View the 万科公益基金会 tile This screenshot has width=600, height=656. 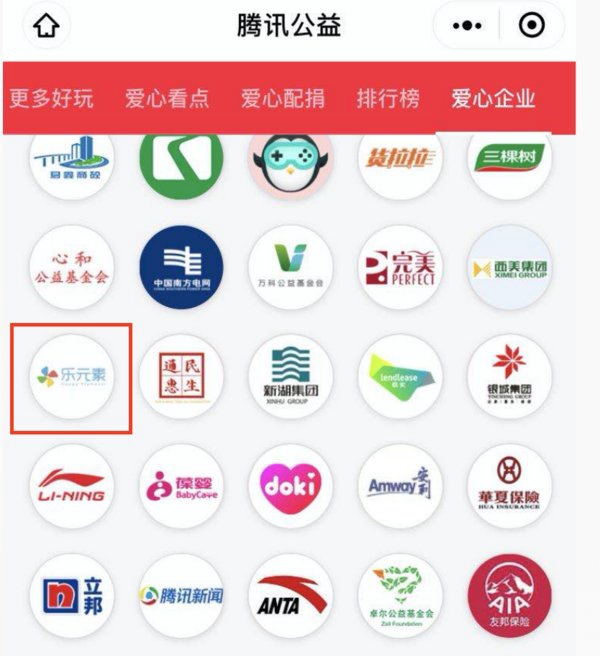click(x=290, y=266)
